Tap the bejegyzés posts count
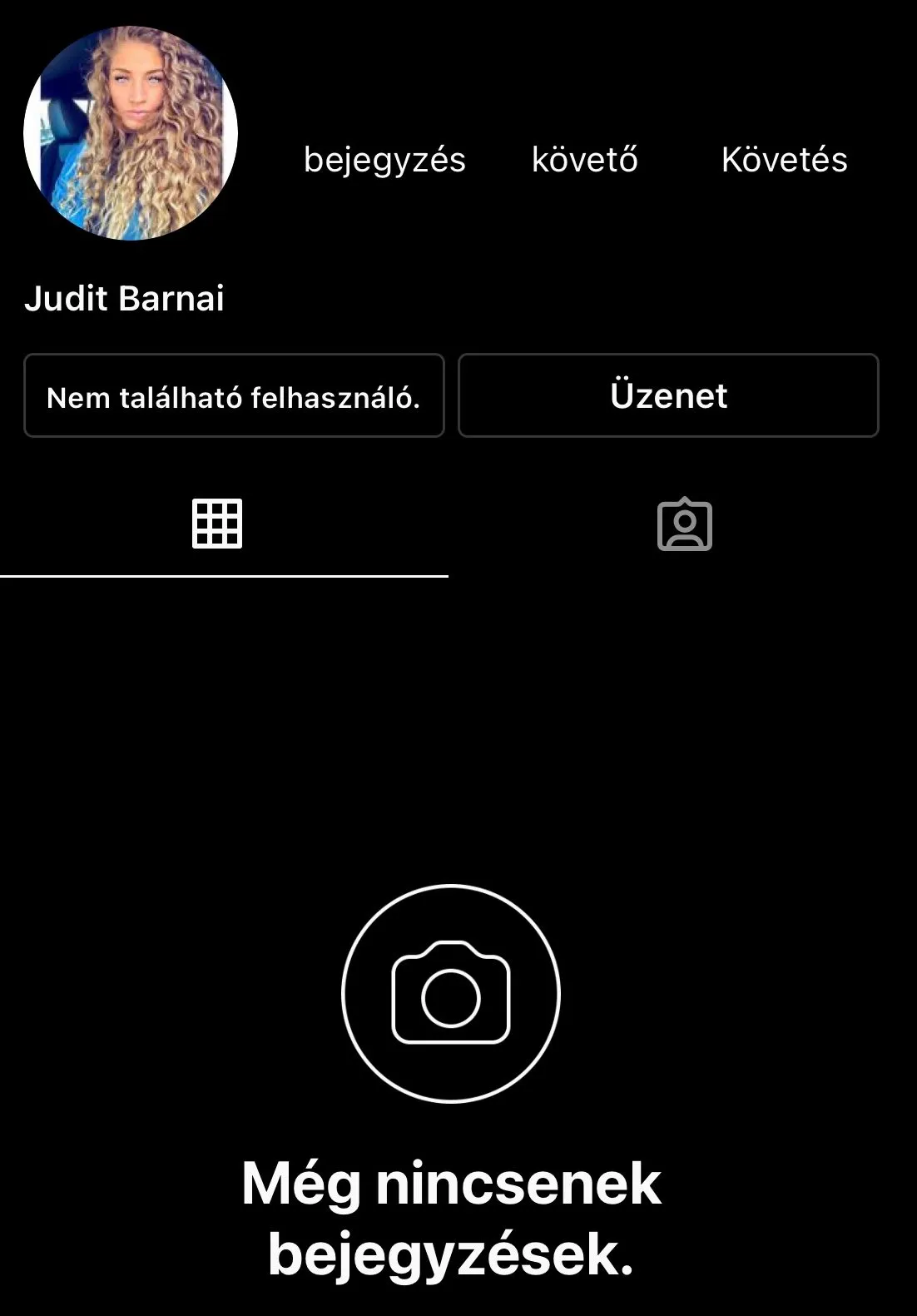 click(x=384, y=159)
